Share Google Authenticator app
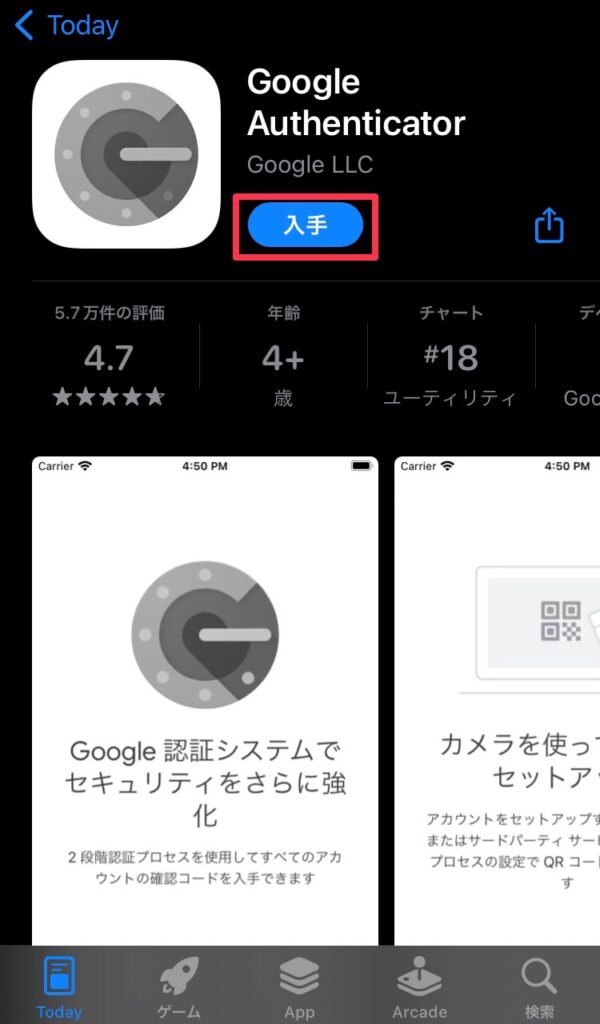This screenshot has width=600, height=1024. coord(549,226)
